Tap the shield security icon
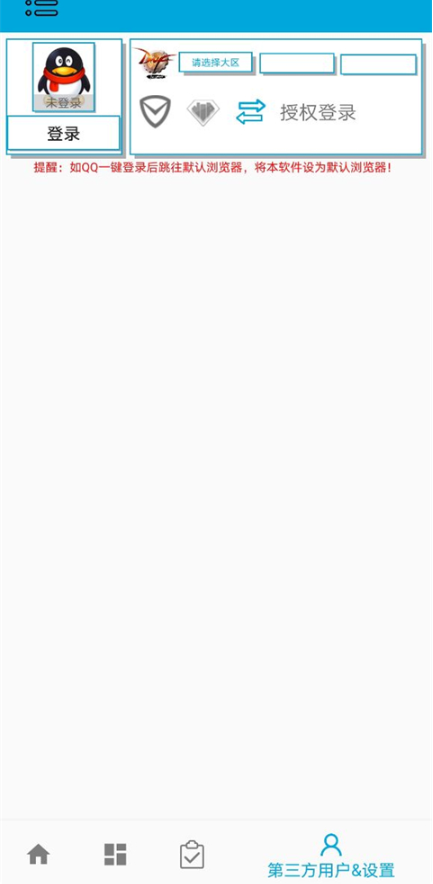 [x=155, y=112]
